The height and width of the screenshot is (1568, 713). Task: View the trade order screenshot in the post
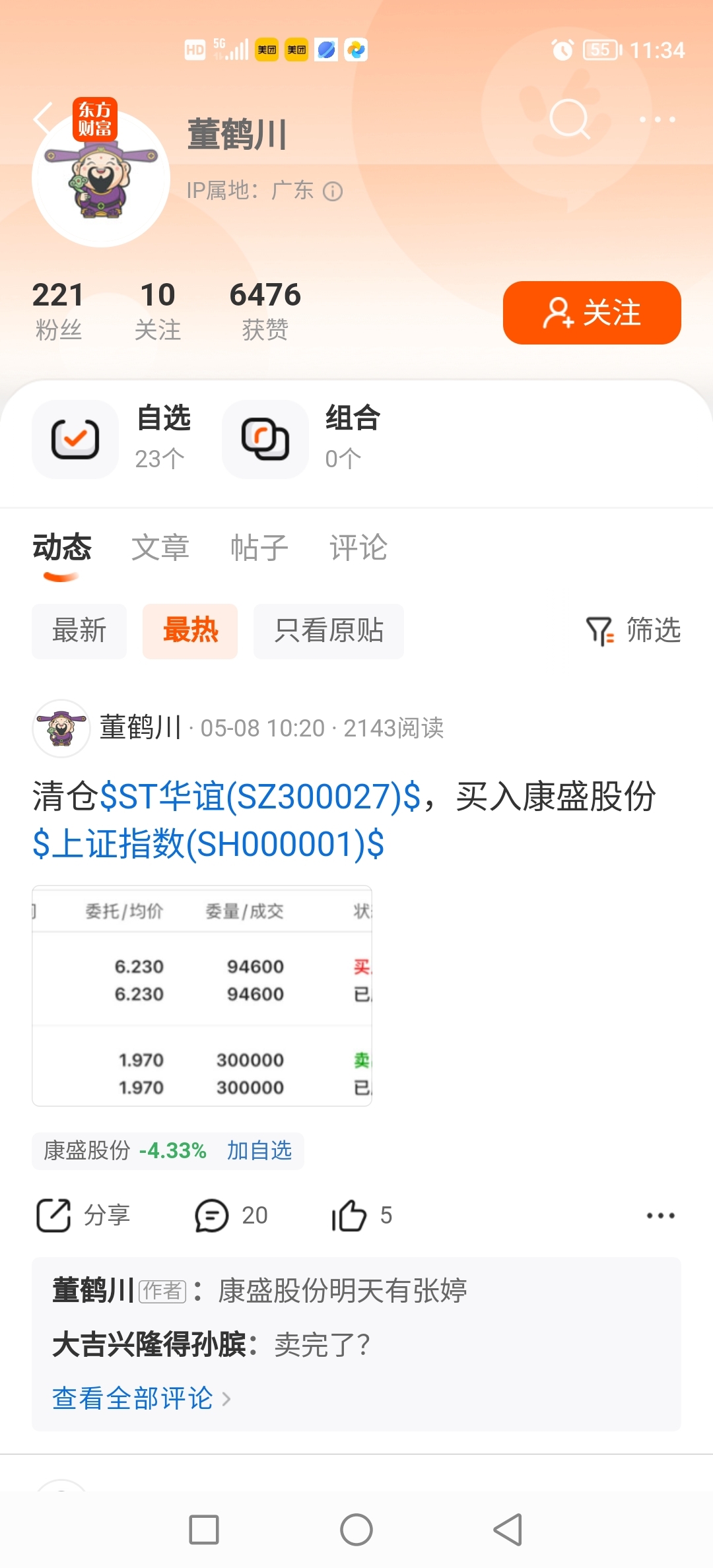tap(202, 996)
